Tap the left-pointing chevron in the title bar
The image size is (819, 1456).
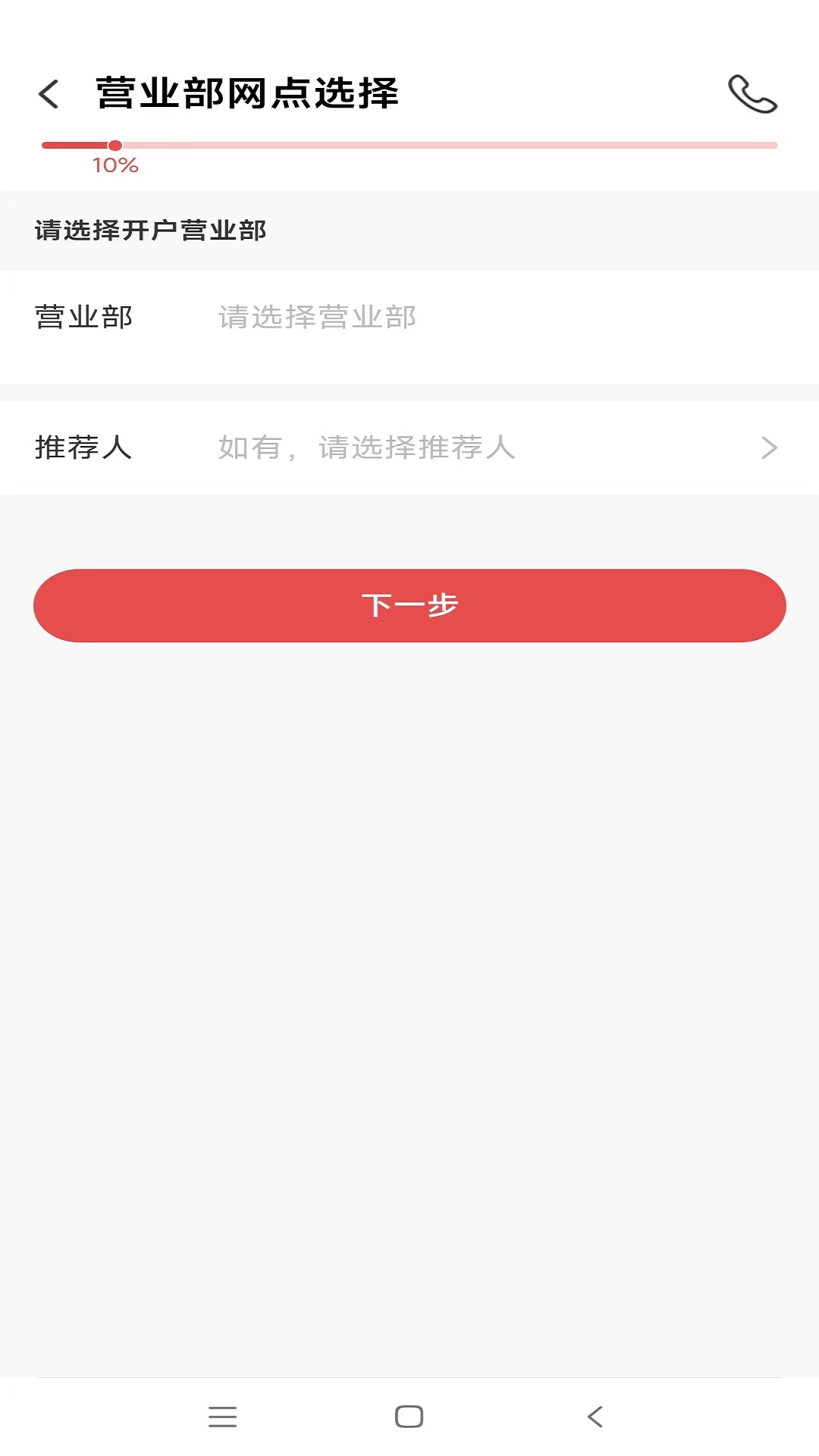point(50,95)
